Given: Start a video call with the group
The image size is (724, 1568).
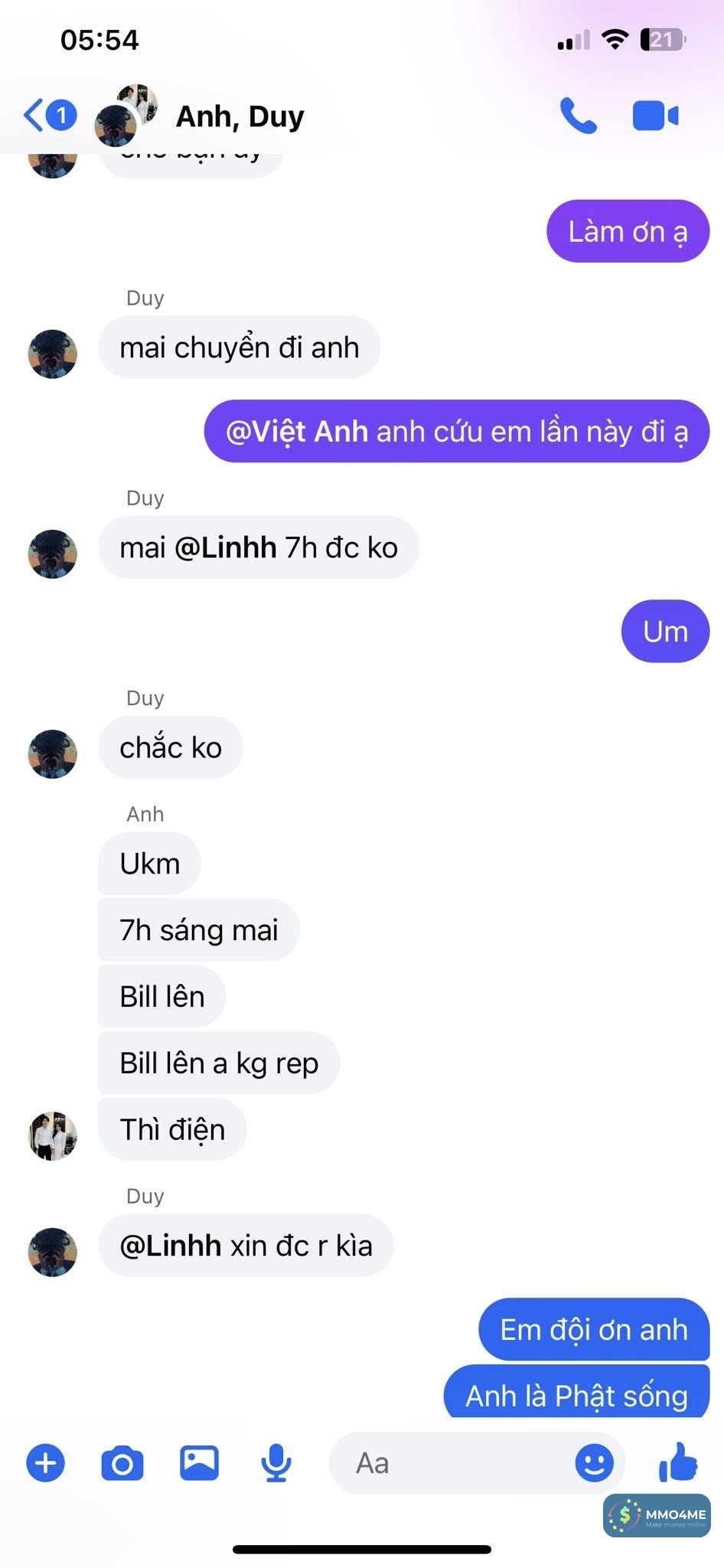Looking at the screenshot, I should tap(655, 116).
